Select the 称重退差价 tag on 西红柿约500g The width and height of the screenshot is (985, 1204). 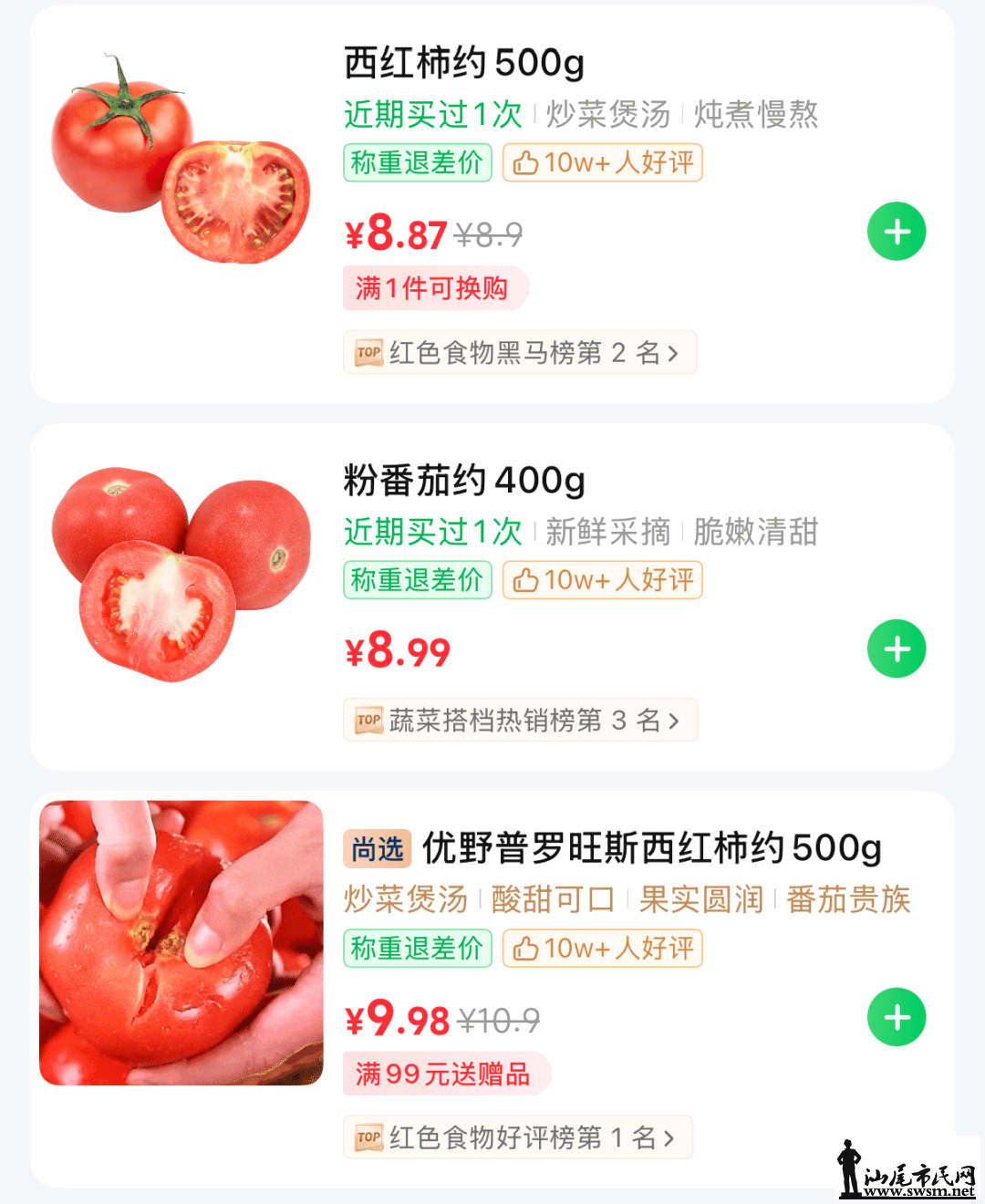(x=417, y=163)
